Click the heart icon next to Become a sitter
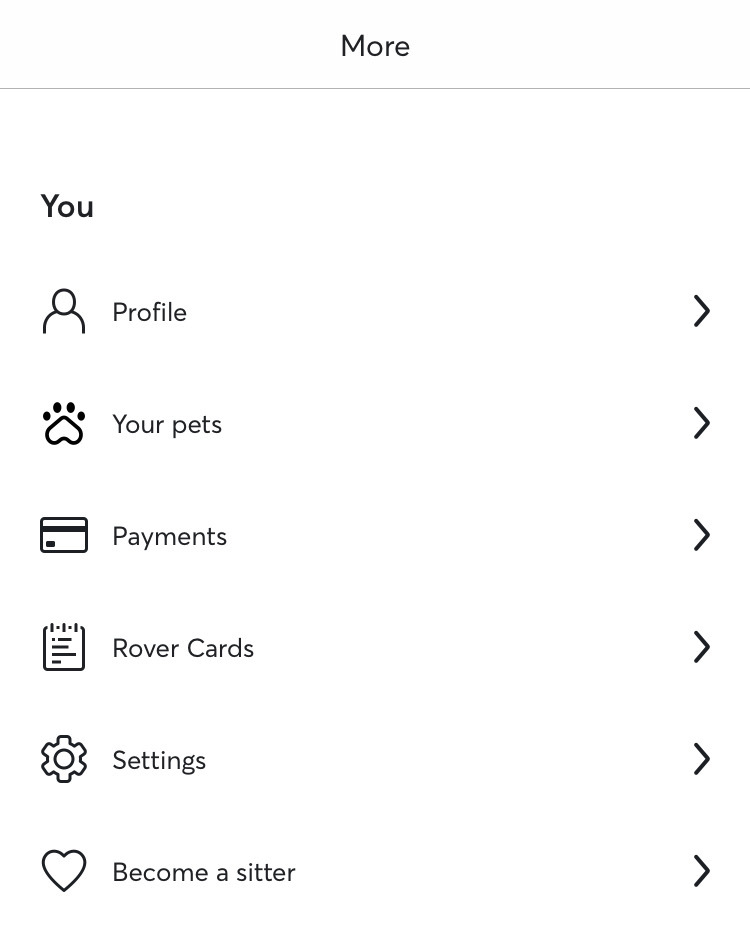Screen dimensions: 750x952 [x=64, y=871]
